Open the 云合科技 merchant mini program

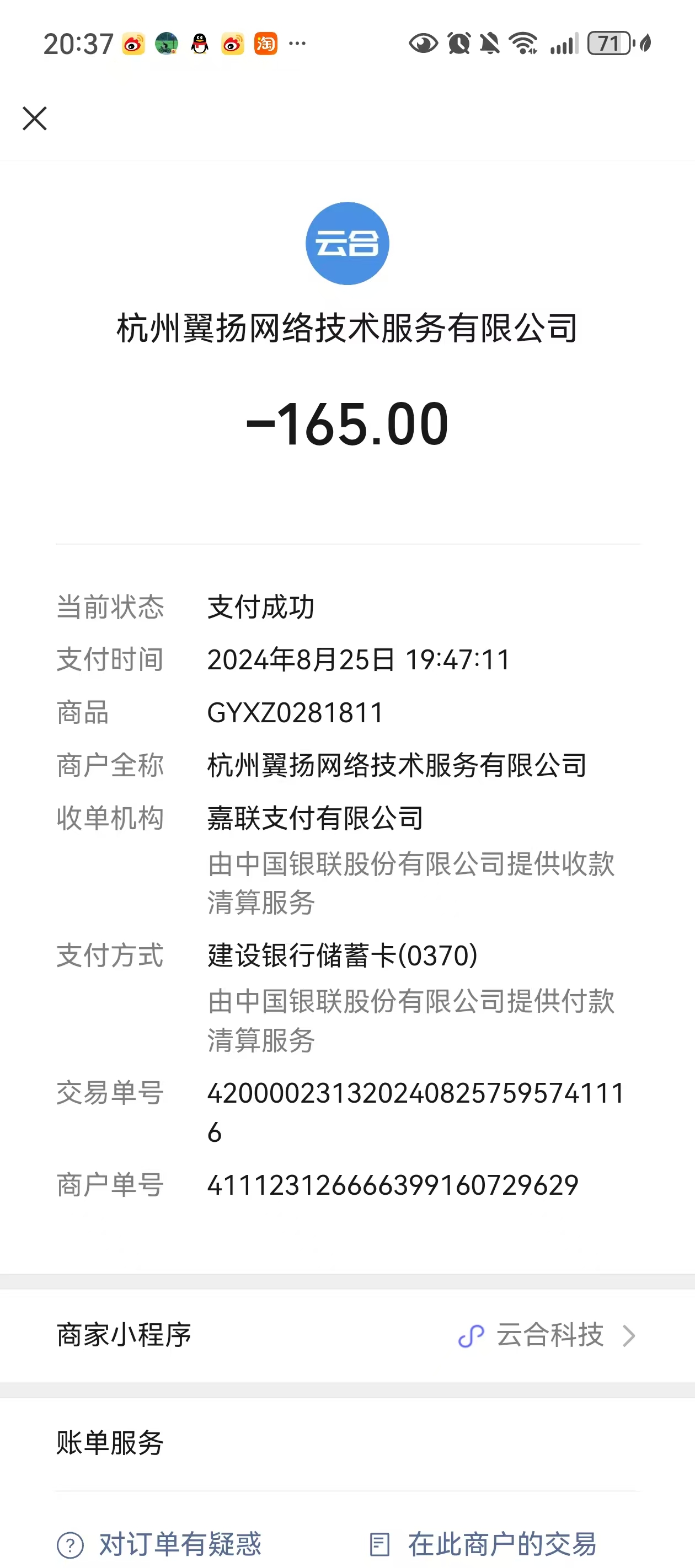548,1335
